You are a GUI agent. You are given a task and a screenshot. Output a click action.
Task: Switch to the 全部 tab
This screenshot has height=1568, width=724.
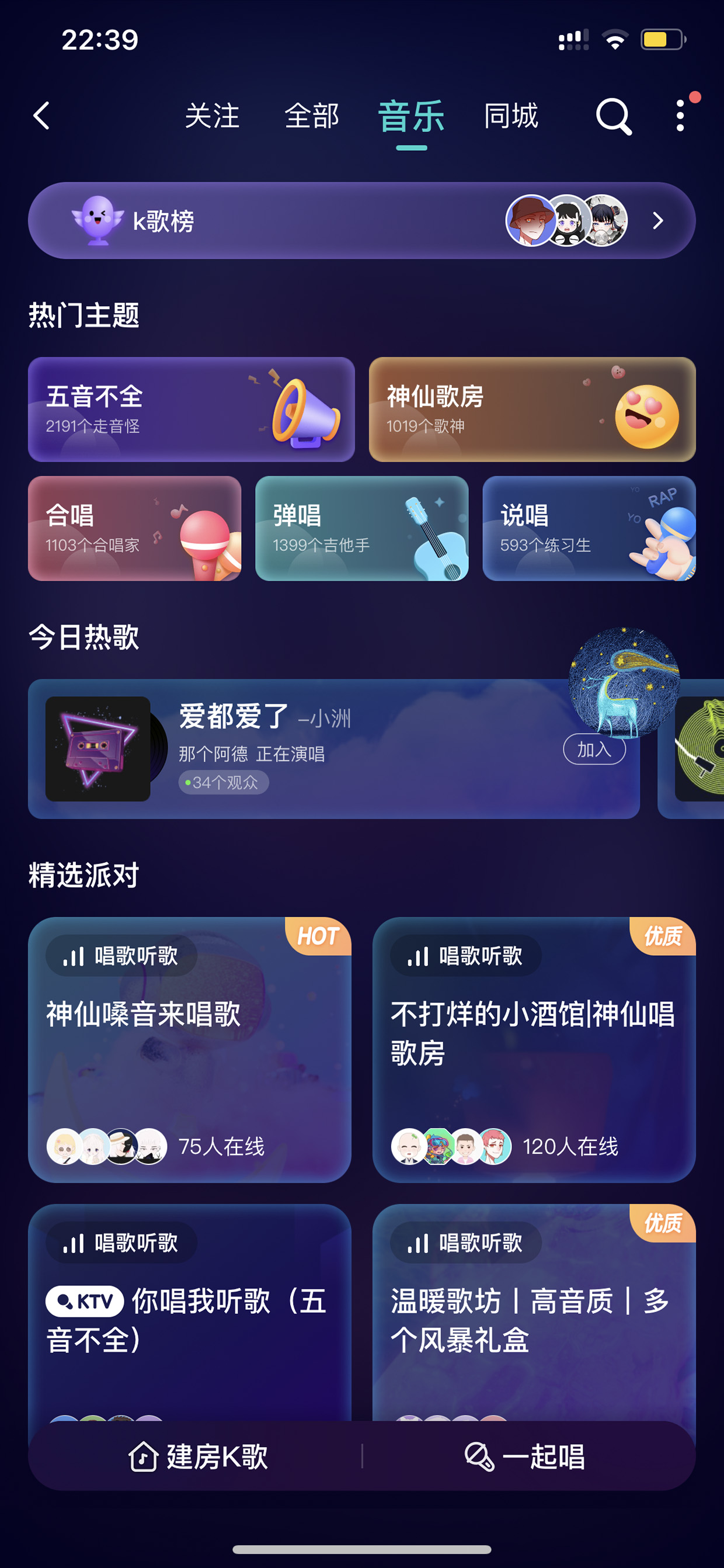click(312, 116)
